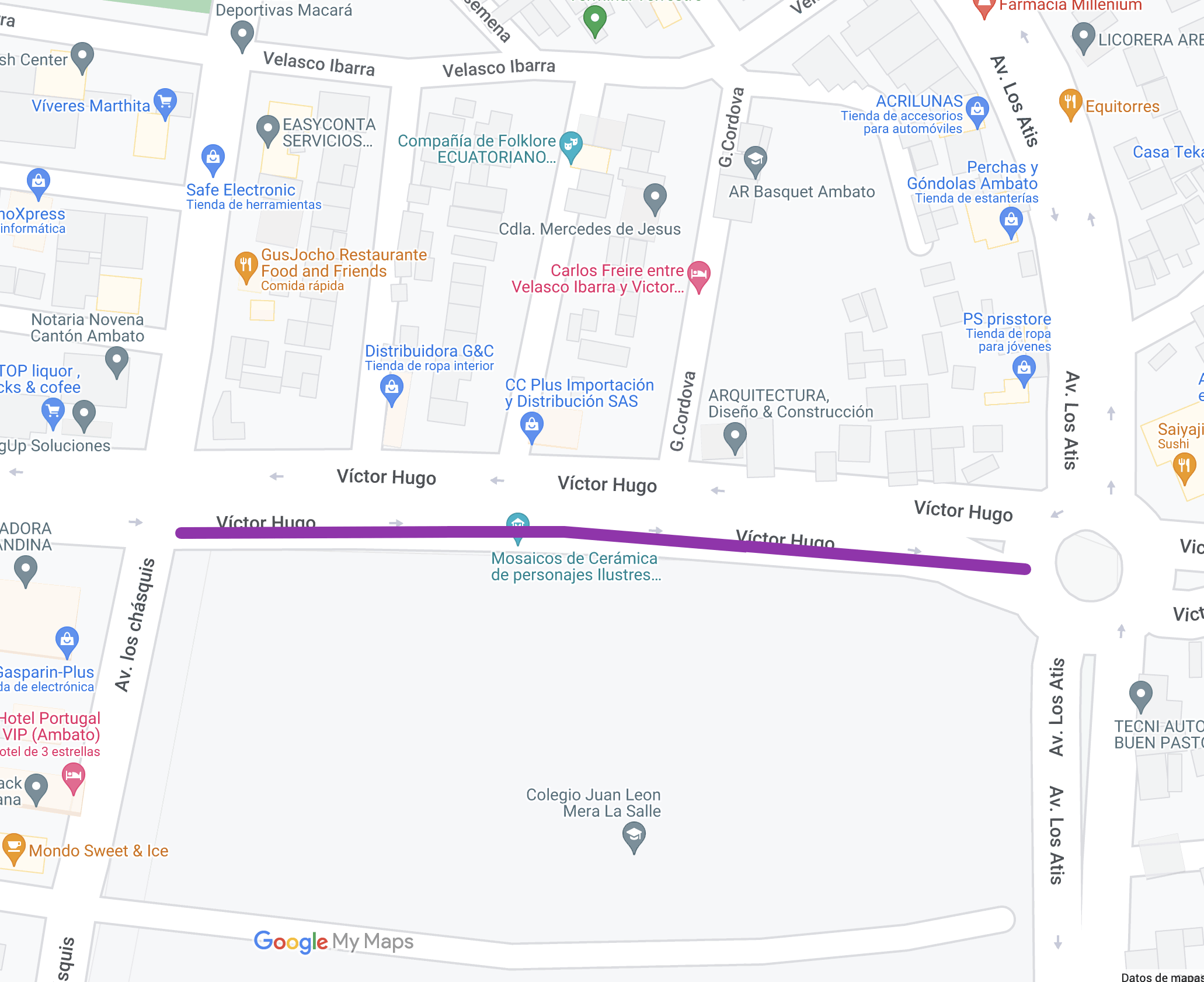This screenshot has width=1204, height=982.
Task: Tap the Distribuidora G&C shop pin
Action: (x=392, y=388)
